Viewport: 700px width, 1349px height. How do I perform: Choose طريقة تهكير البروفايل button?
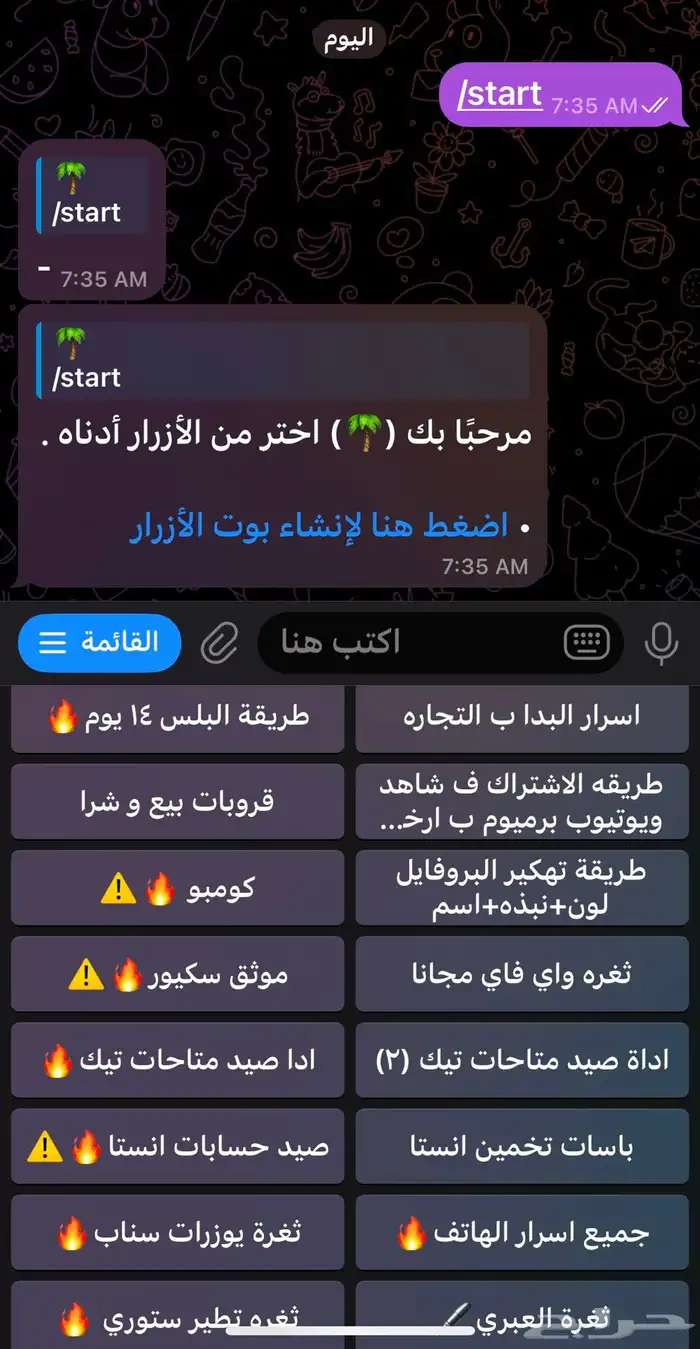521,888
